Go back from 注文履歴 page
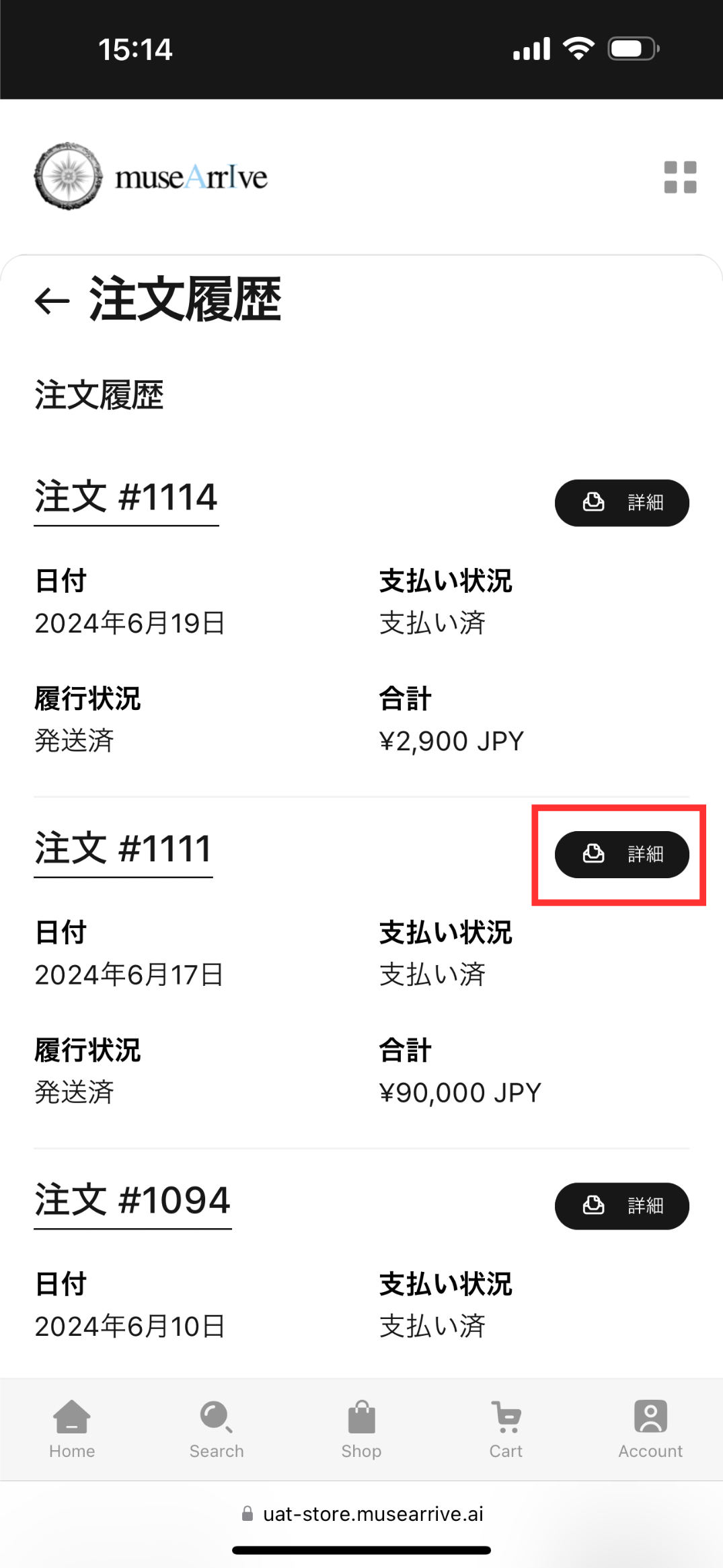The image size is (723, 1568). 52,300
